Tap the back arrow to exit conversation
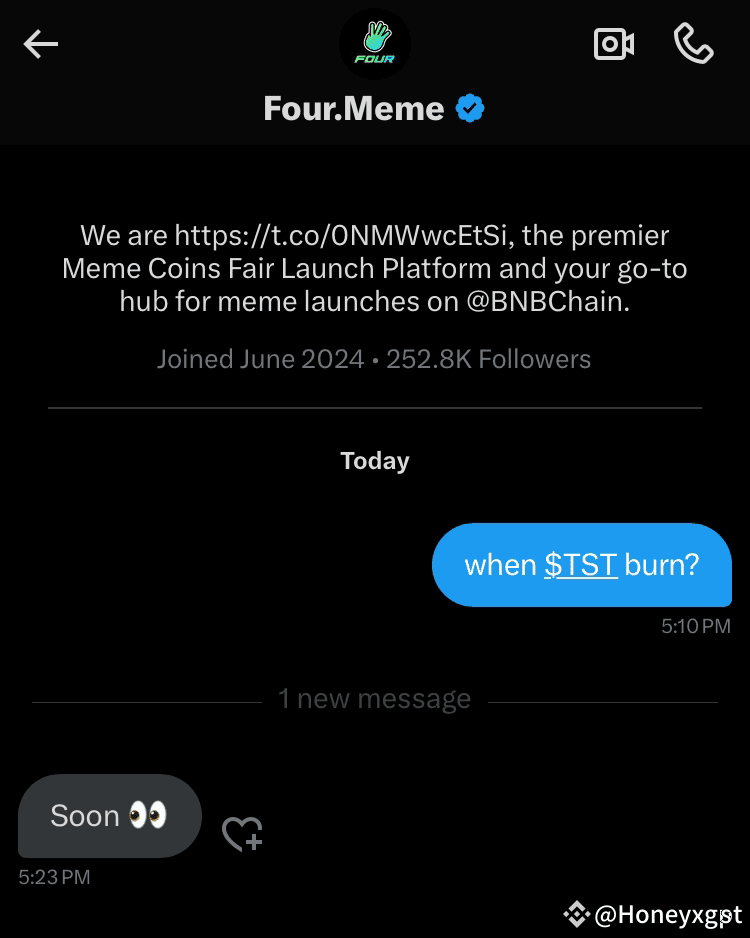 [40, 44]
